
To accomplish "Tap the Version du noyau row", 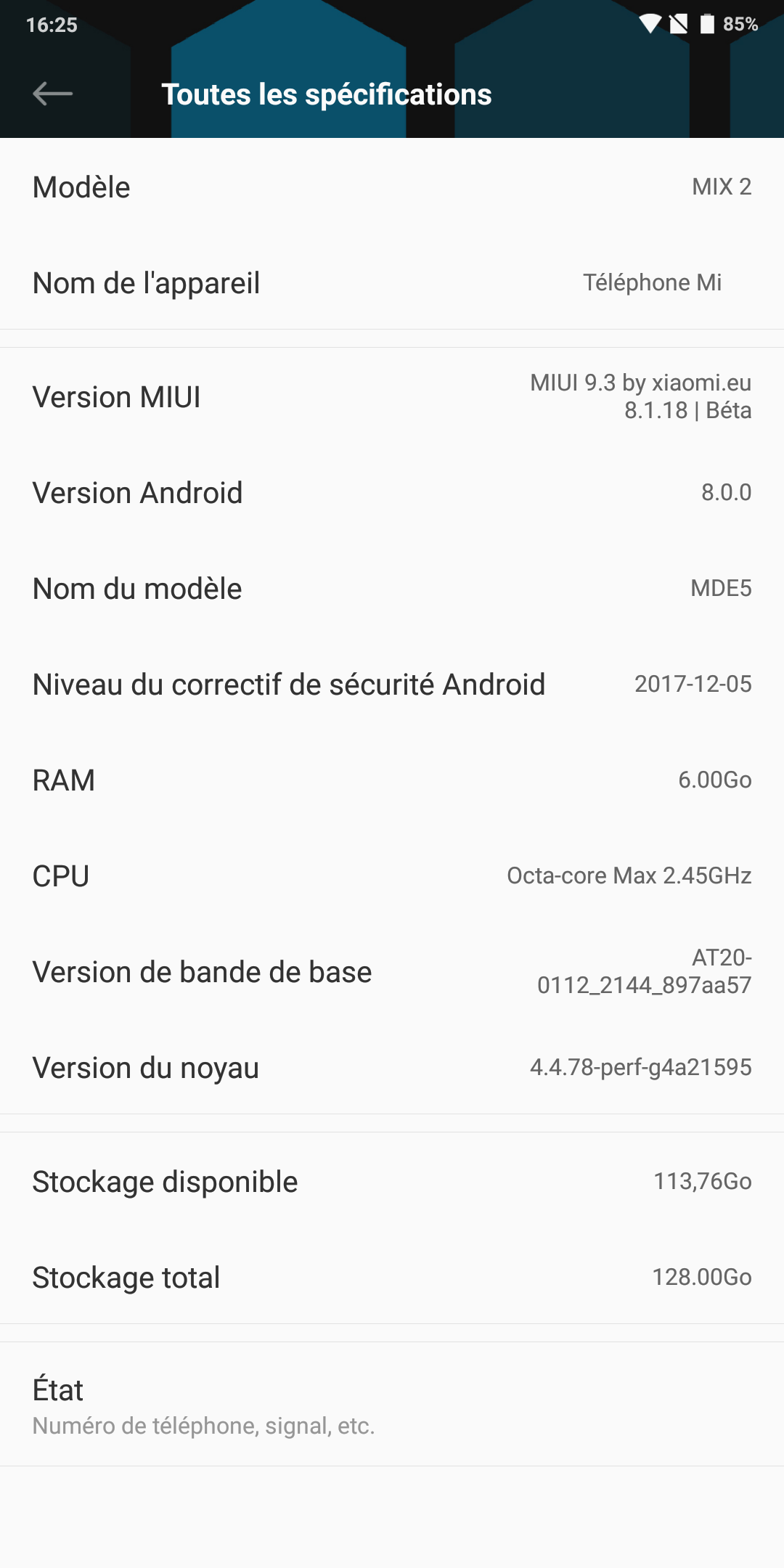I will pyautogui.click(x=392, y=1067).
